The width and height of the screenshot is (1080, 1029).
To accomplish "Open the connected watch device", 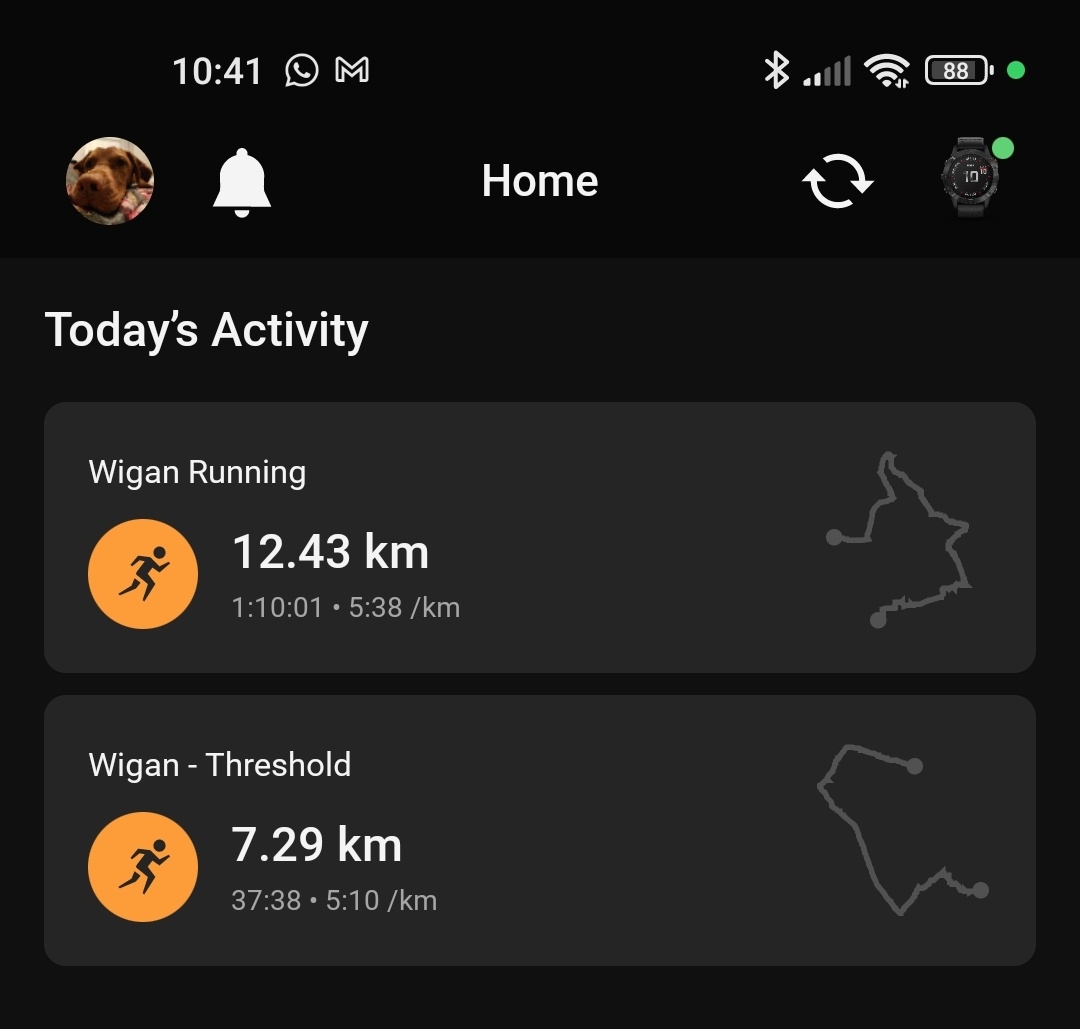I will pyautogui.click(x=970, y=179).
